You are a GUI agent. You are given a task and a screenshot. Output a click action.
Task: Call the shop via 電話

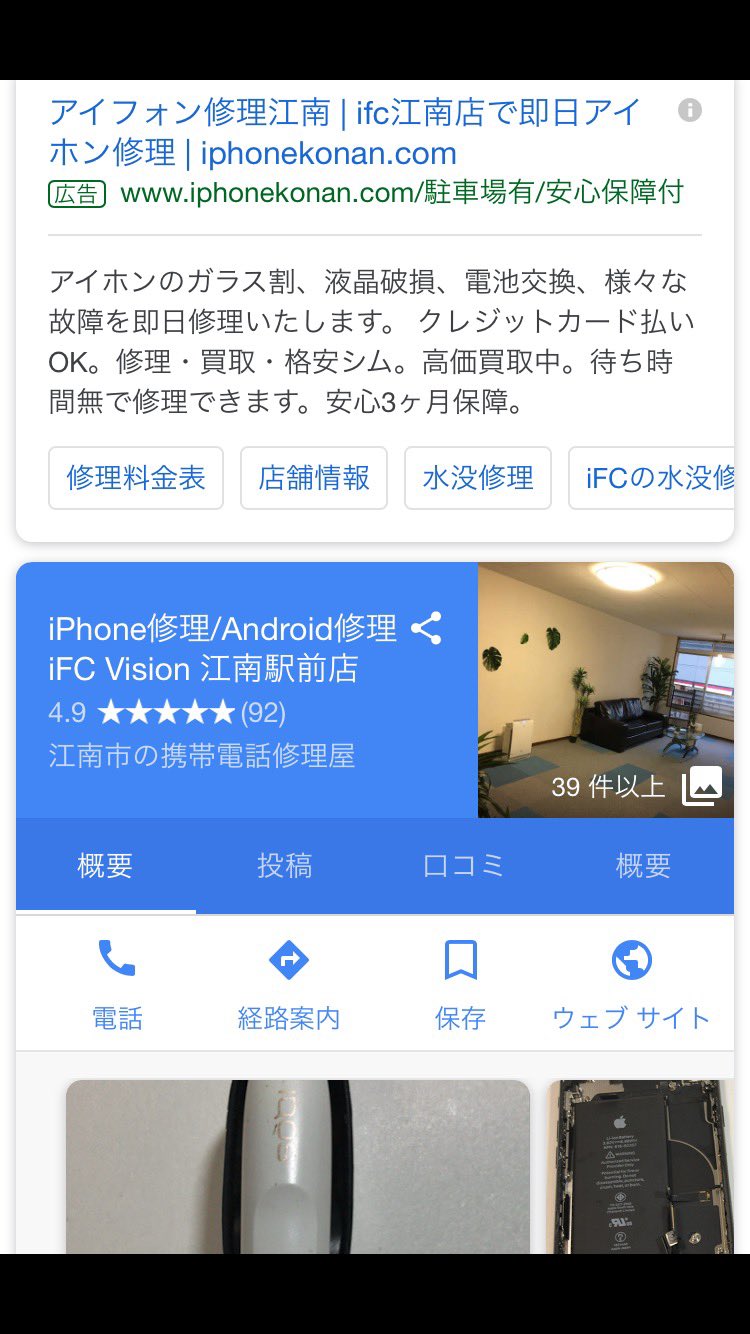coord(117,984)
